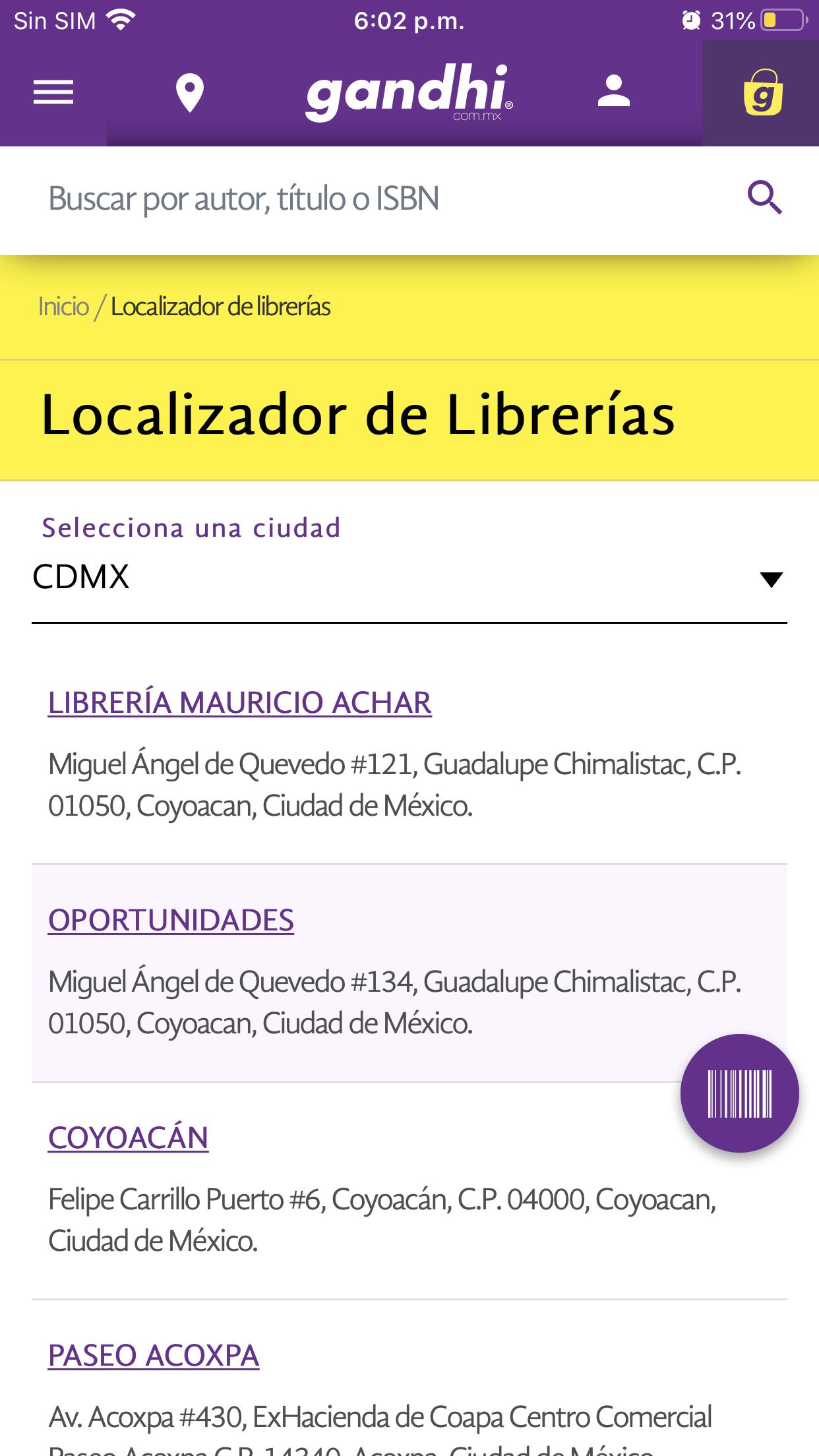Open the Paseo Acoxpa store link
This screenshot has width=819, height=1456.
pos(154,1356)
